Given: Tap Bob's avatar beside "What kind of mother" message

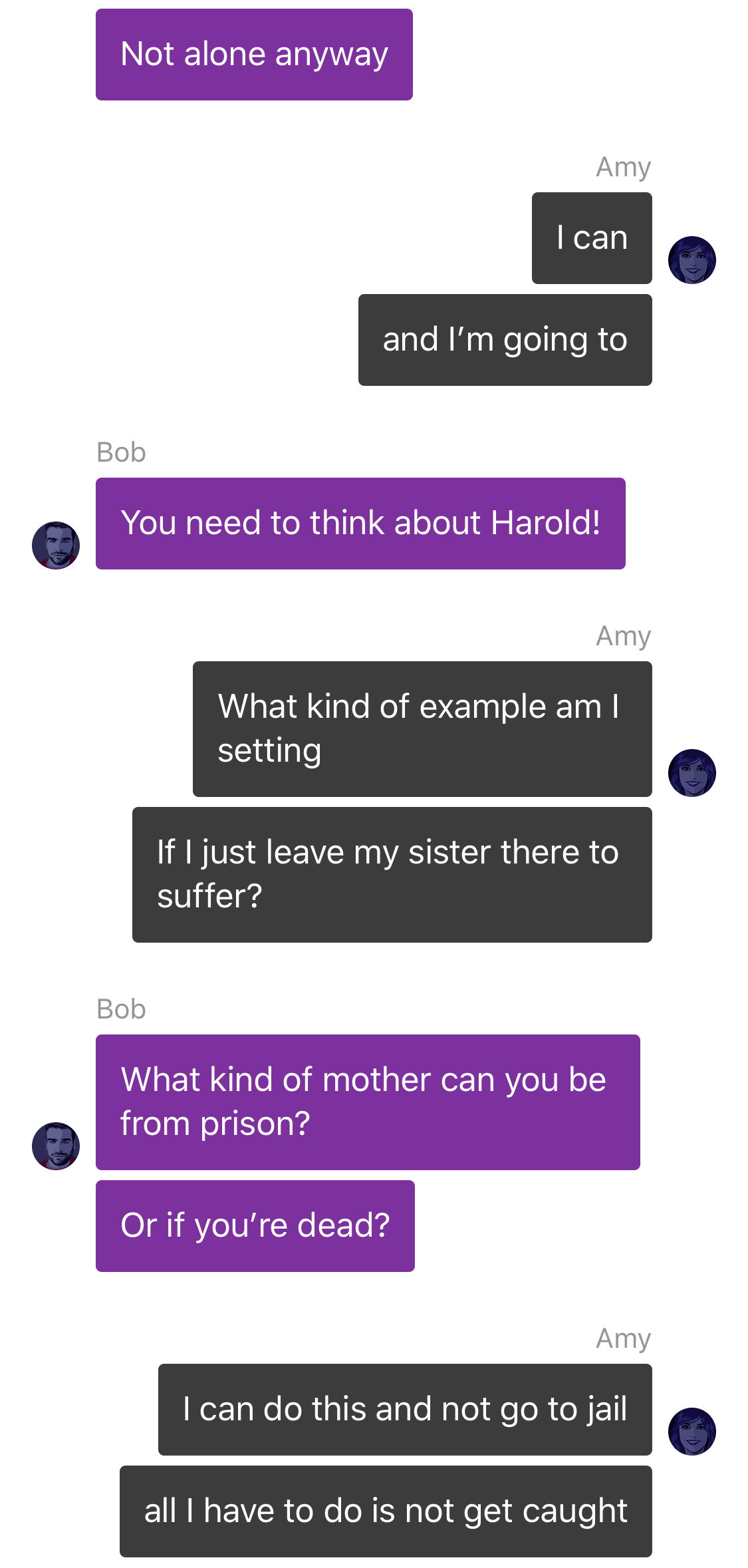Looking at the screenshot, I should point(56,1146).
